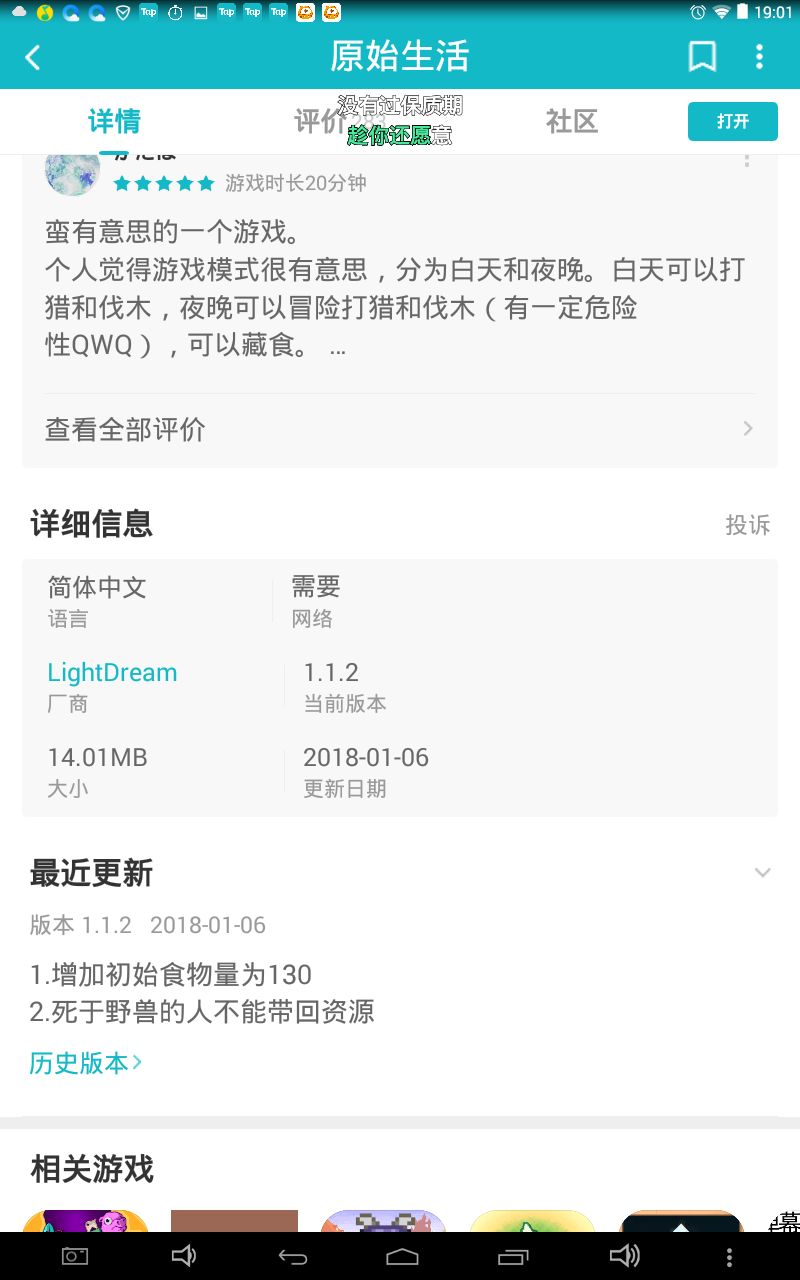
Task: Switch to the 社区 tab
Action: pyautogui.click(x=571, y=122)
